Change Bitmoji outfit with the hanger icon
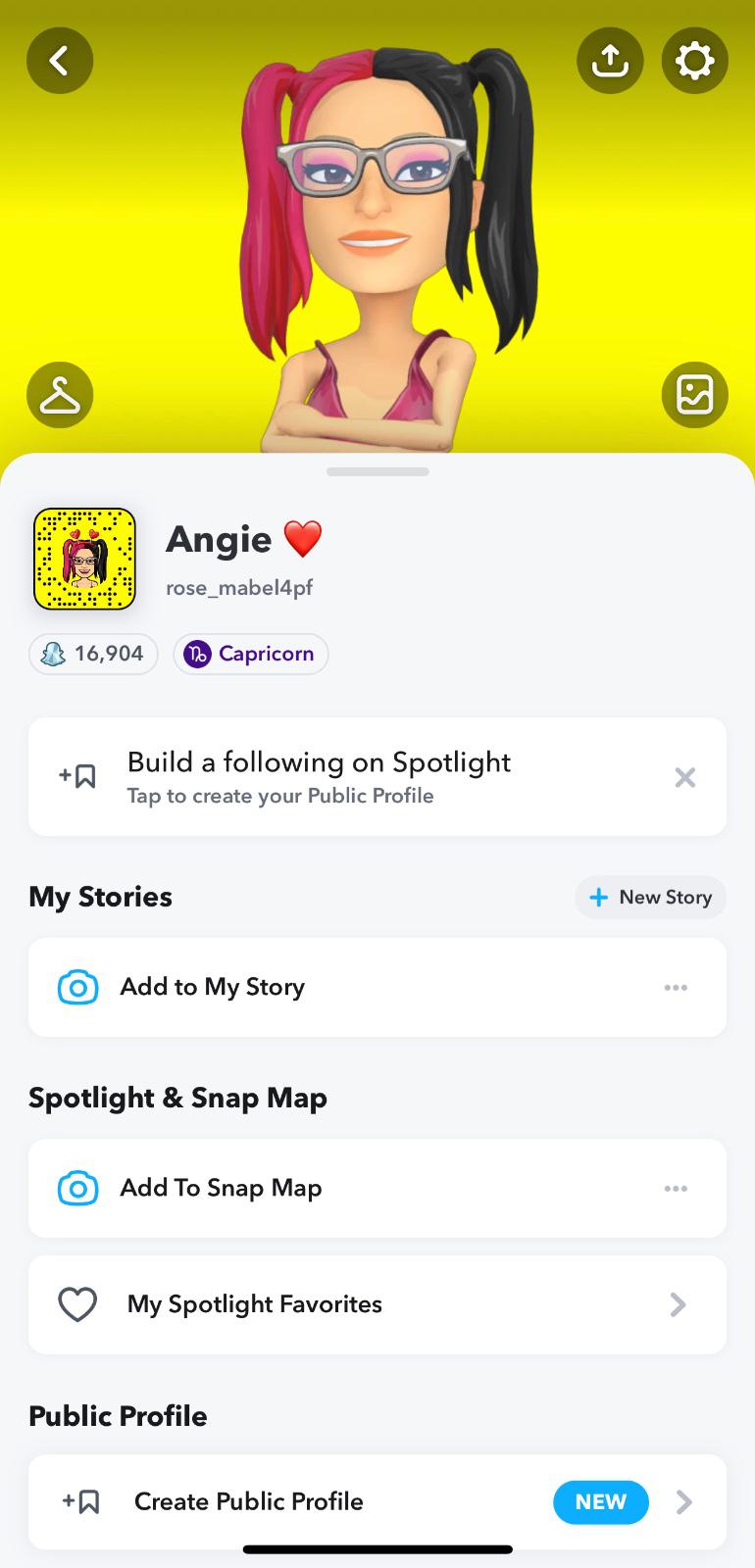This screenshot has height=1568, width=755. point(60,395)
